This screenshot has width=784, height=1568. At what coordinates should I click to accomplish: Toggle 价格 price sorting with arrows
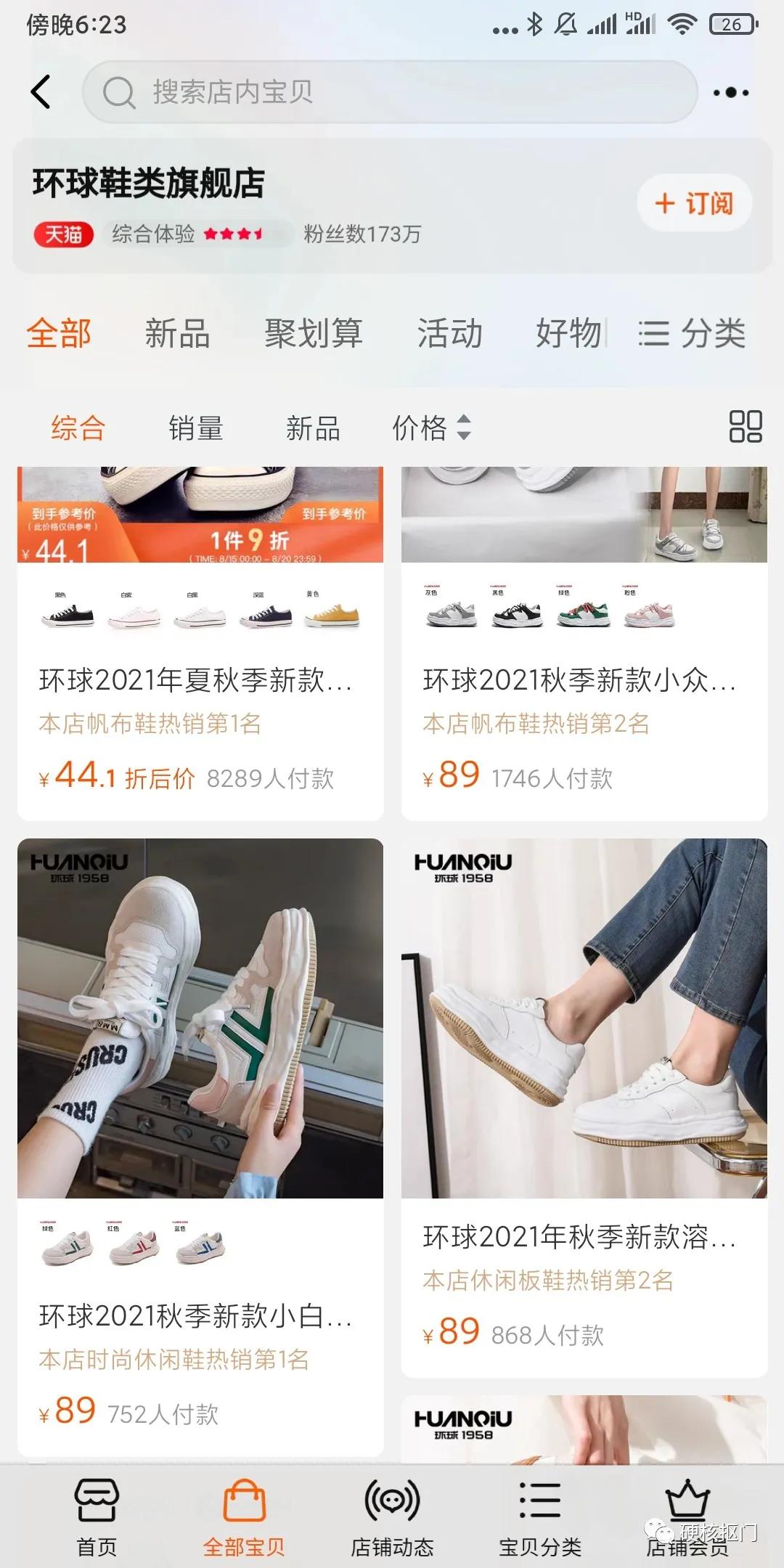pyautogui.click(x=431, y=428)
